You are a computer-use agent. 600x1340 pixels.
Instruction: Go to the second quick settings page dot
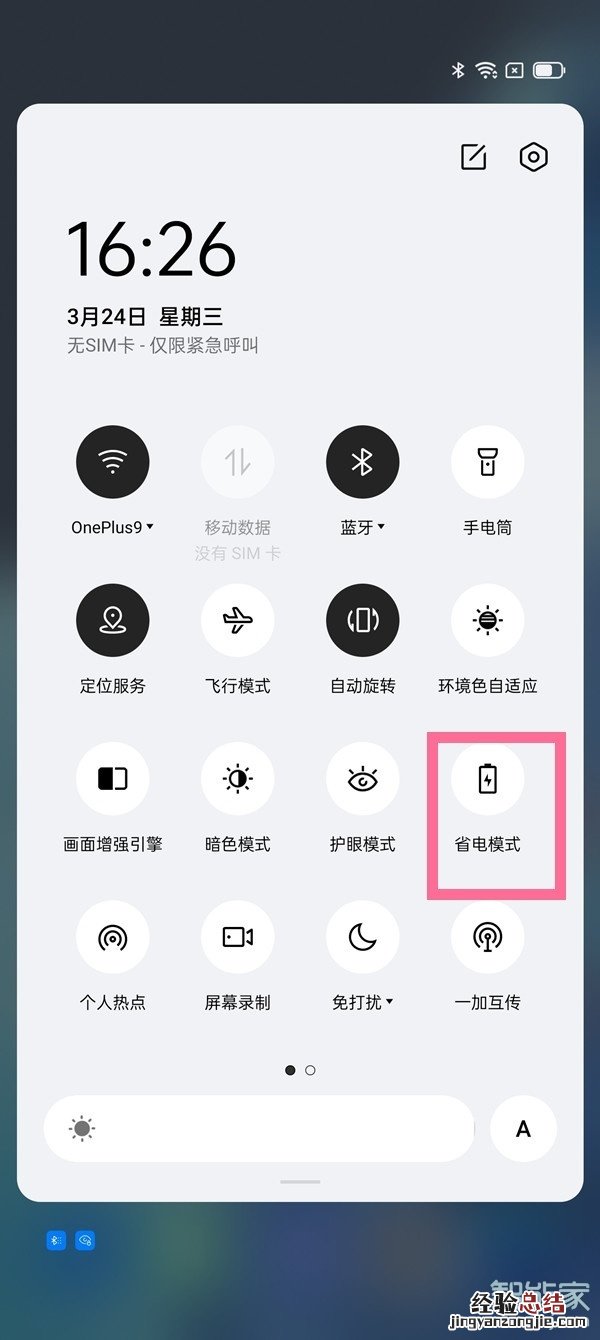tap(311, 1070)
